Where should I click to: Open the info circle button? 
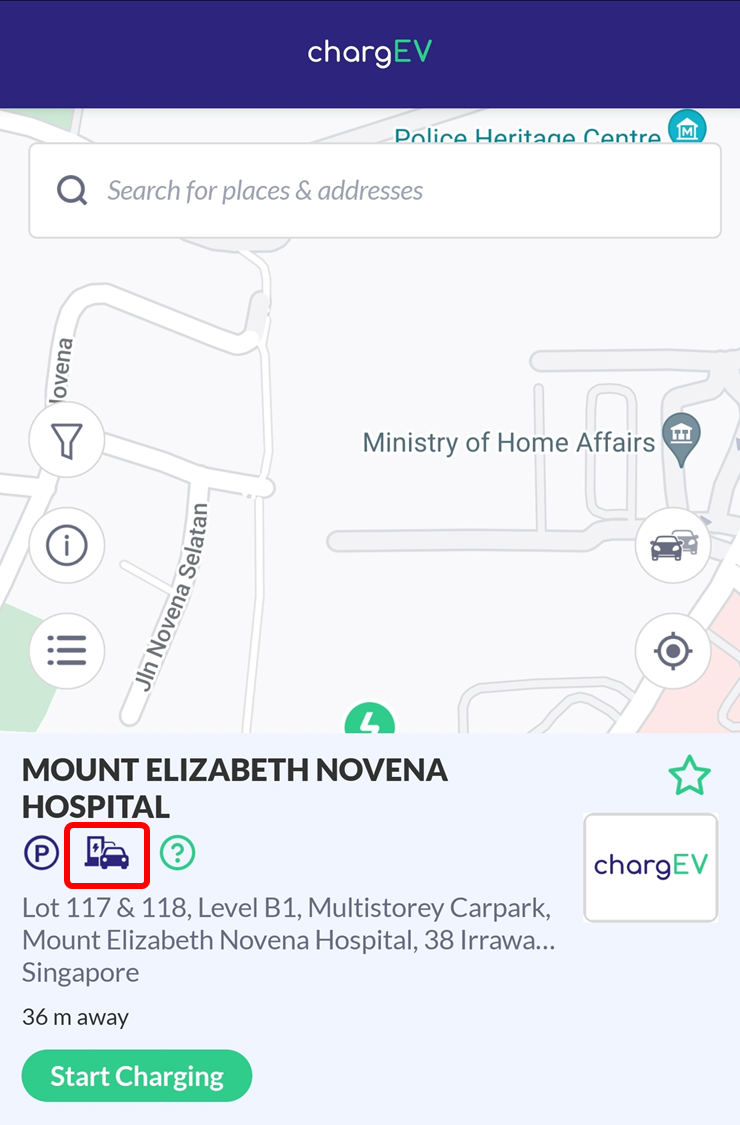67,546
